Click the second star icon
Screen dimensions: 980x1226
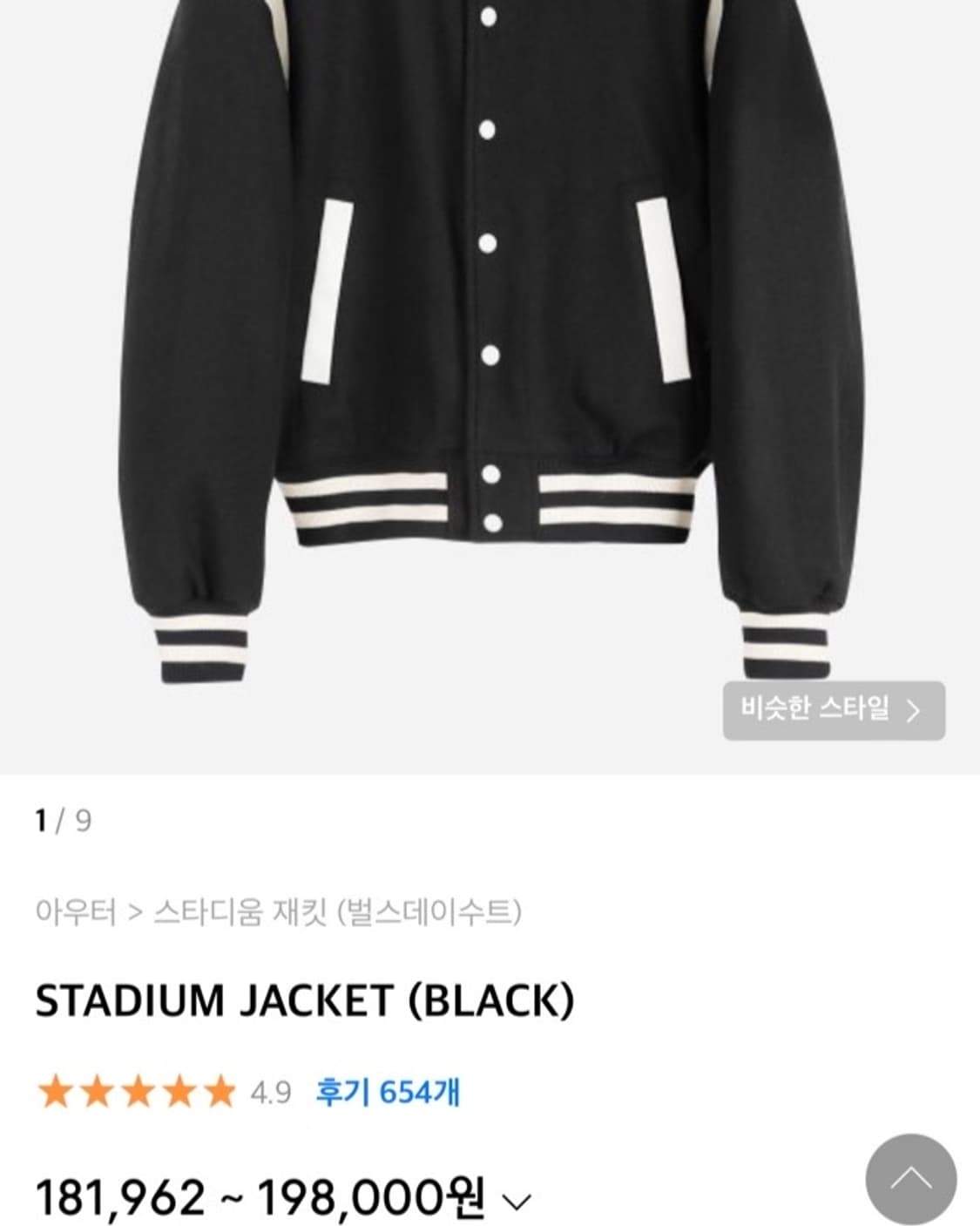click(x=98, y=1089)
